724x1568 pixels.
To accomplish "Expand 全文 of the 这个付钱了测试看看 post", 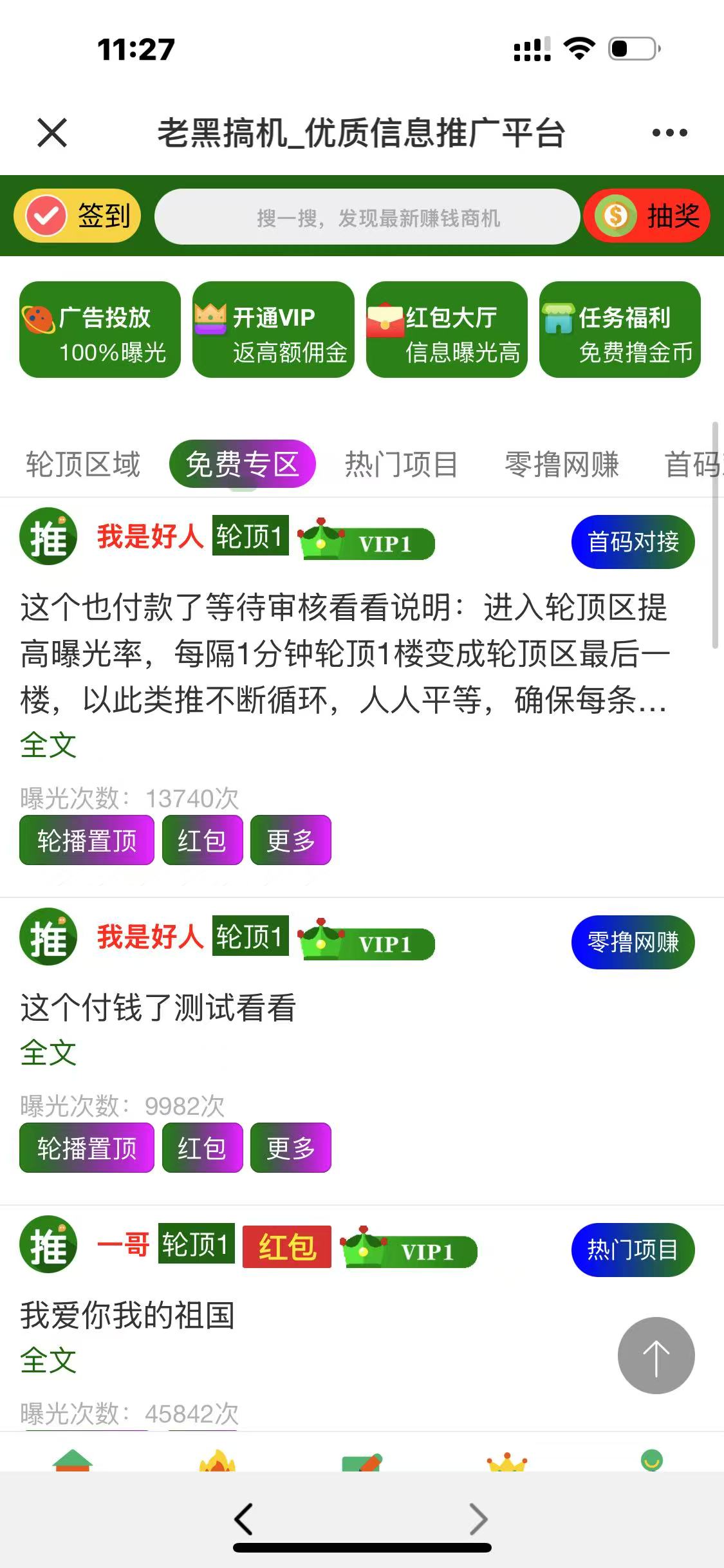I will (48, 1053).
